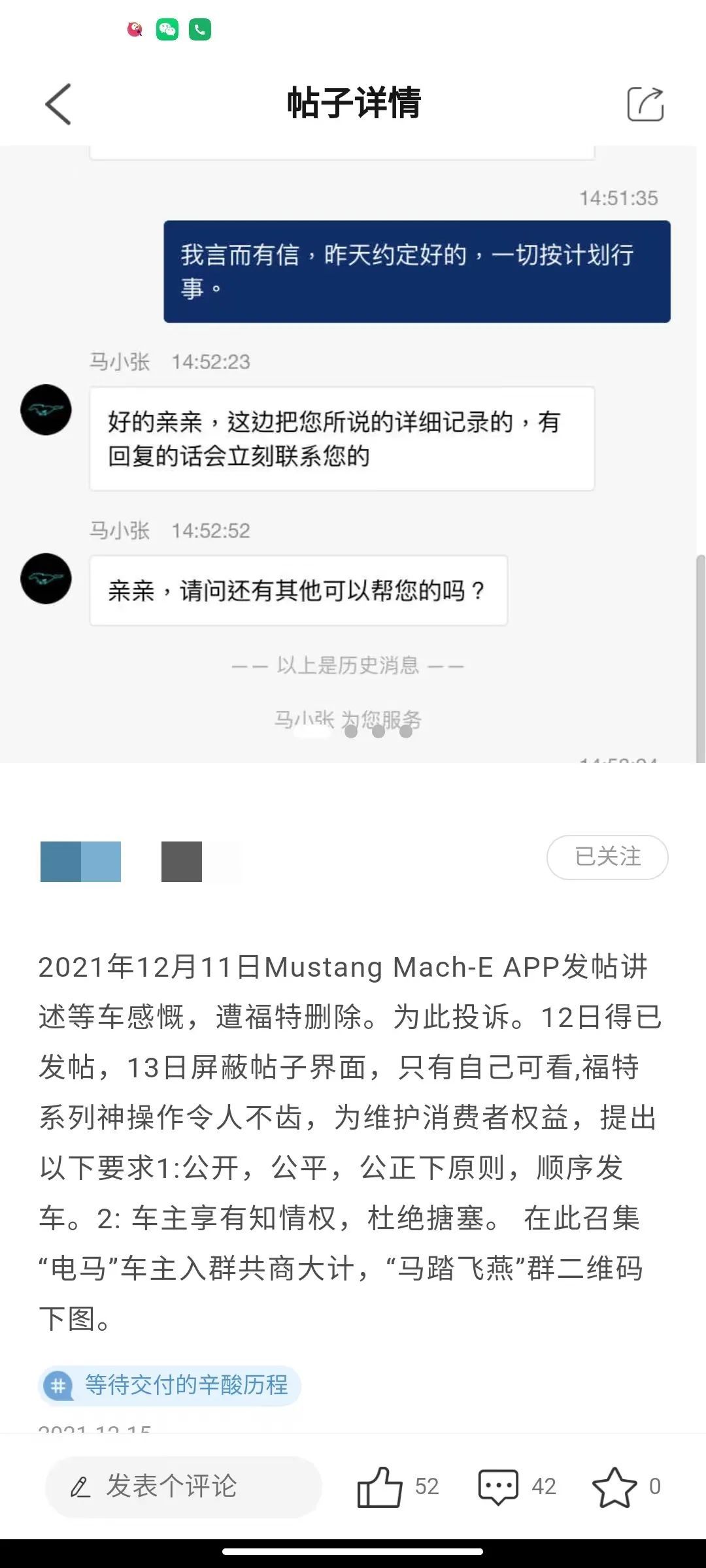Like this post with the thumbs-up icon
The height and width of the screenshot is (1568, 706).
[x=379, y=1486]
